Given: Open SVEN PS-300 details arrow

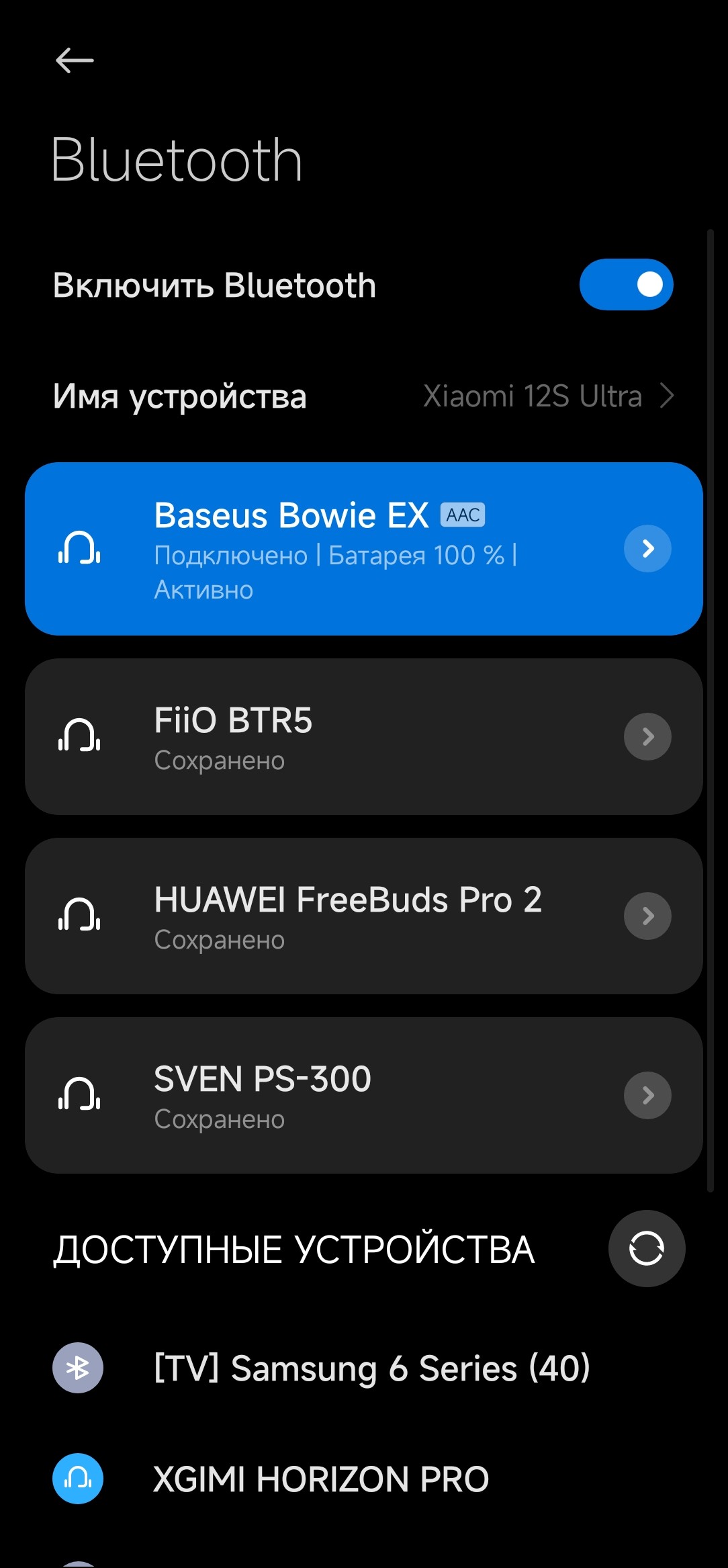Looking at the screenshot, I should point(647,1096).
